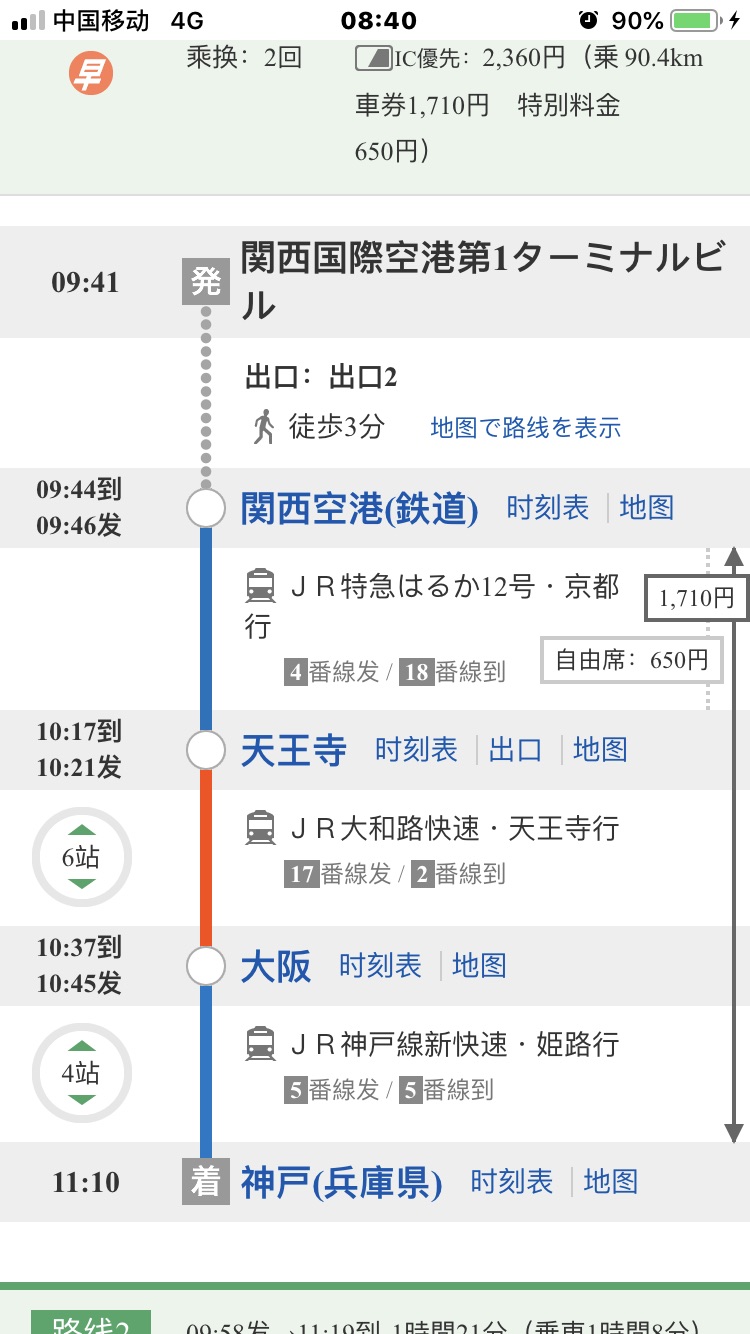The height and width of the screenshot is (1334, 750).
Task: Open 地图で路线を表示 walking route link
Action: click(526, 428)
